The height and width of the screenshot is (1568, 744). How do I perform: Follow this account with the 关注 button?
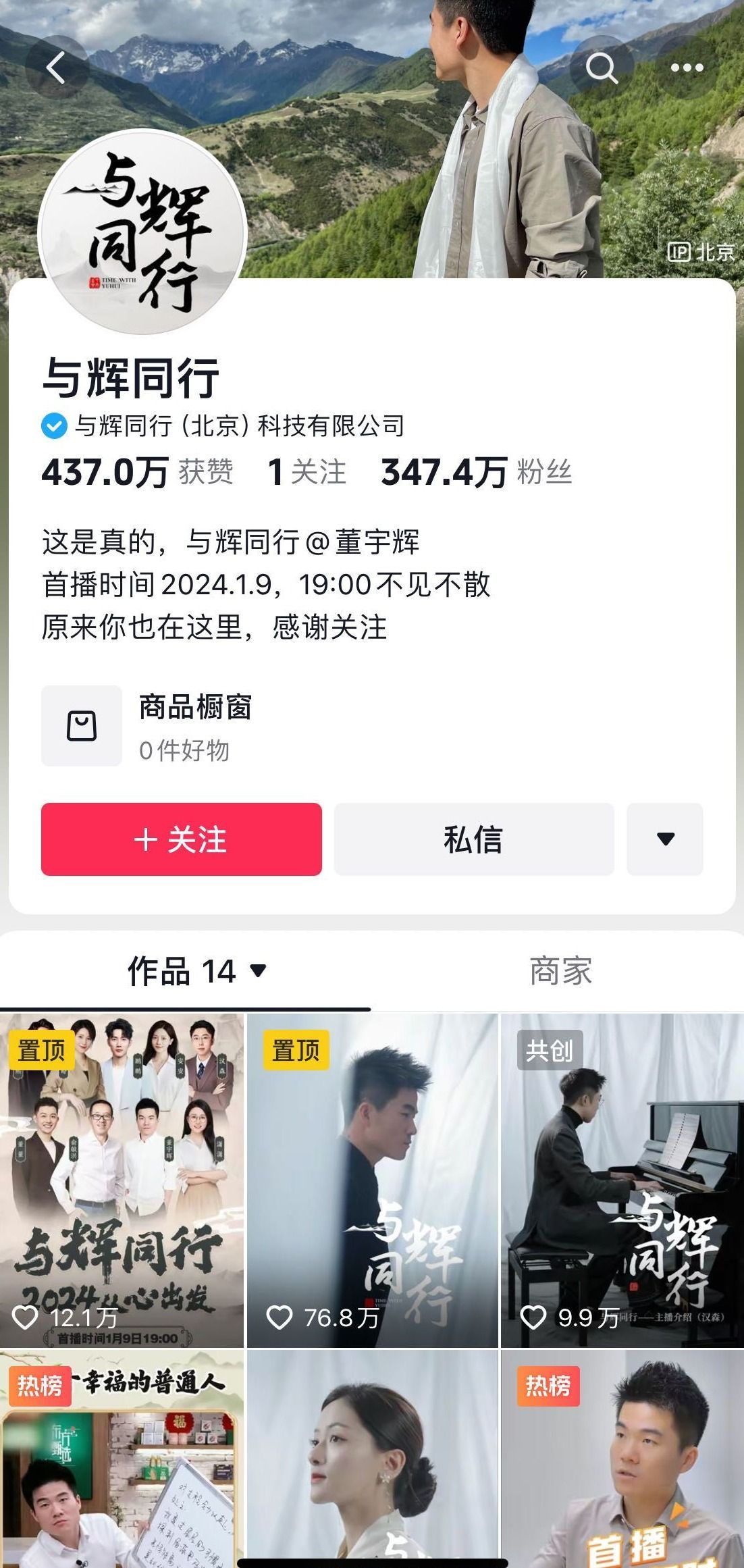click(182, 839)
